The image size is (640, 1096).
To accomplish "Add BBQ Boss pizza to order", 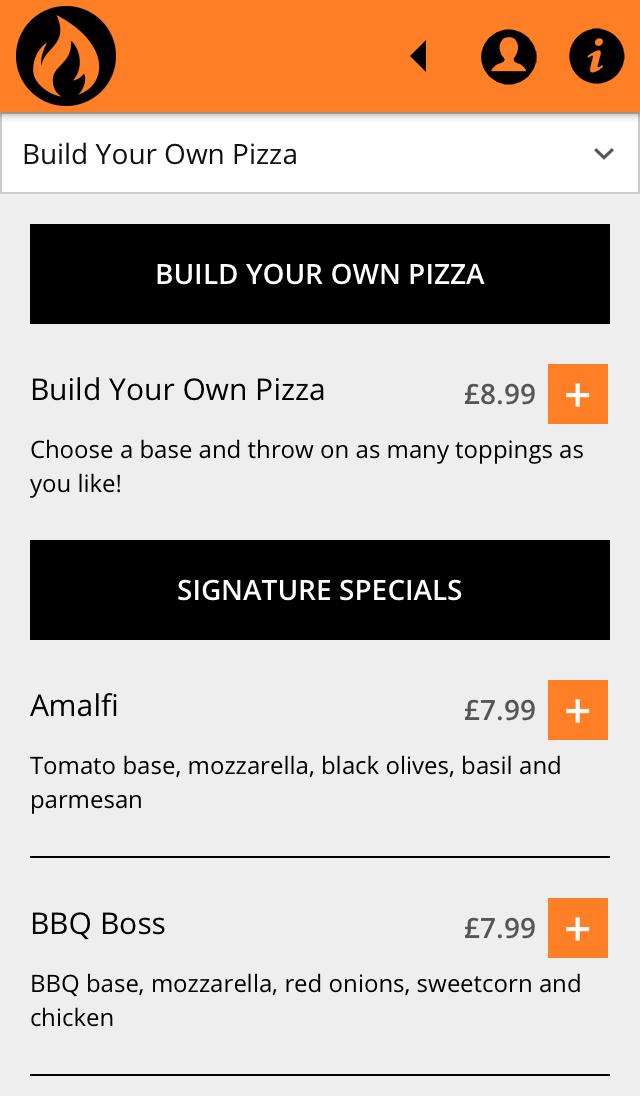I will [577, 928].
